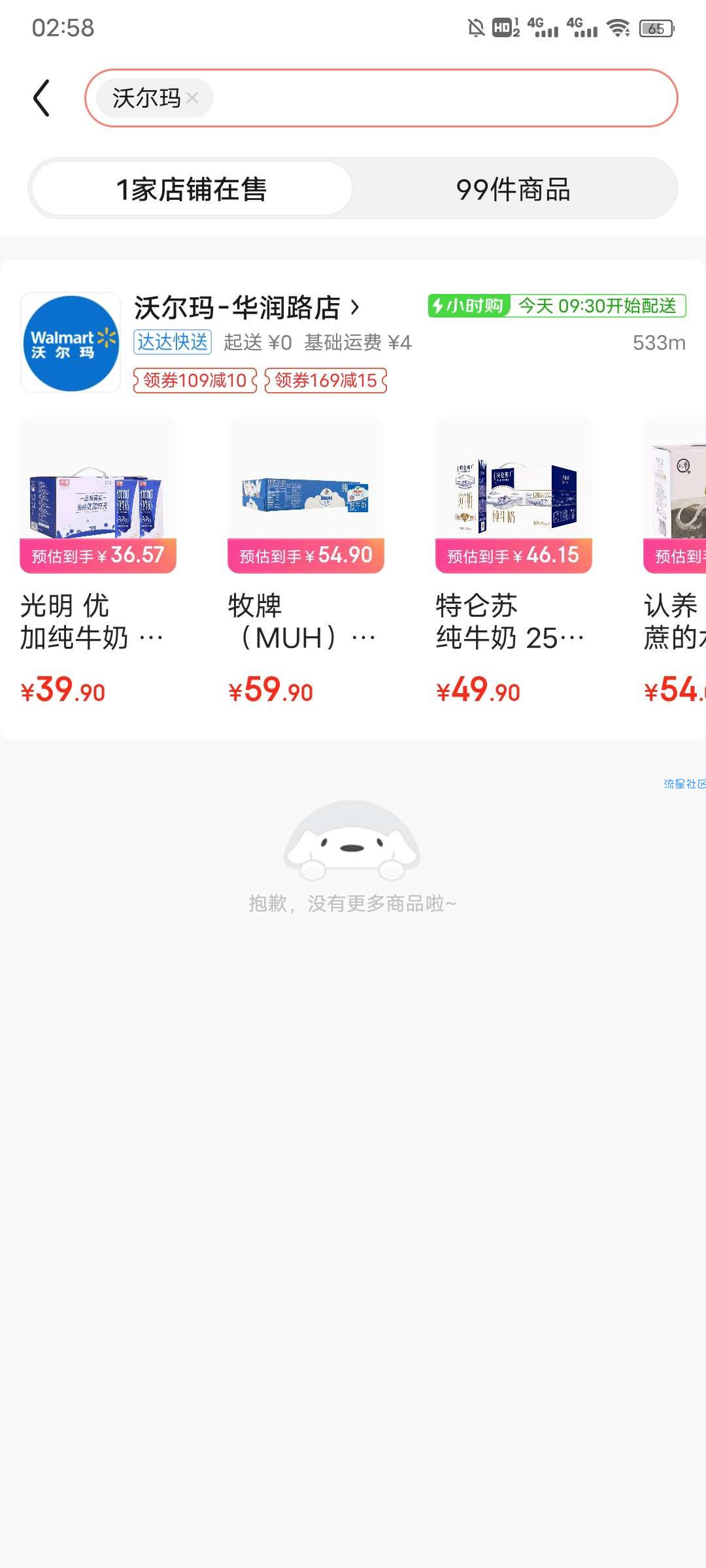Go back using the top-left arrow
The height and width of the screenshot is (1568, 706).
(x=42, y=98)
